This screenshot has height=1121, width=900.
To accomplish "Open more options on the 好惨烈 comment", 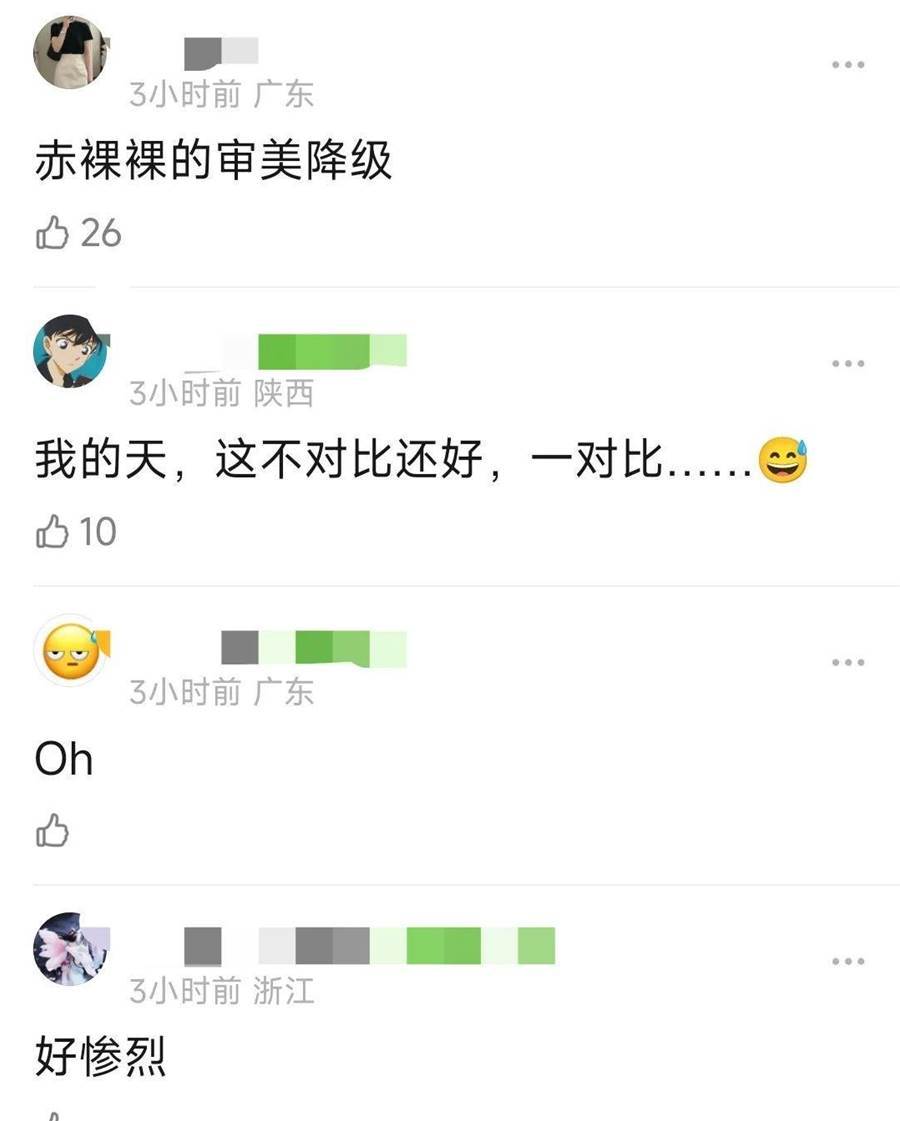I will (x=847, y=961).
